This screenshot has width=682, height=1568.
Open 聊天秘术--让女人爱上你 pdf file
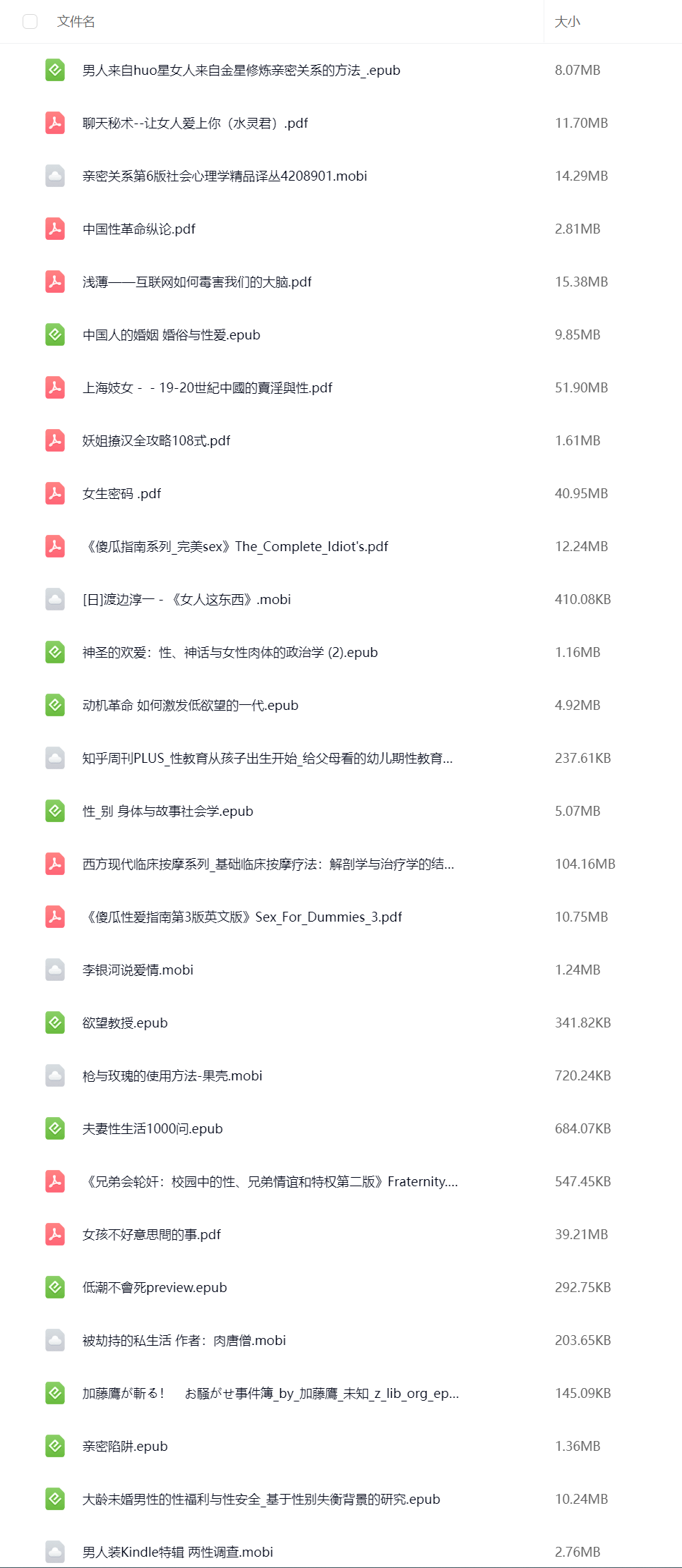pos(195,123)
